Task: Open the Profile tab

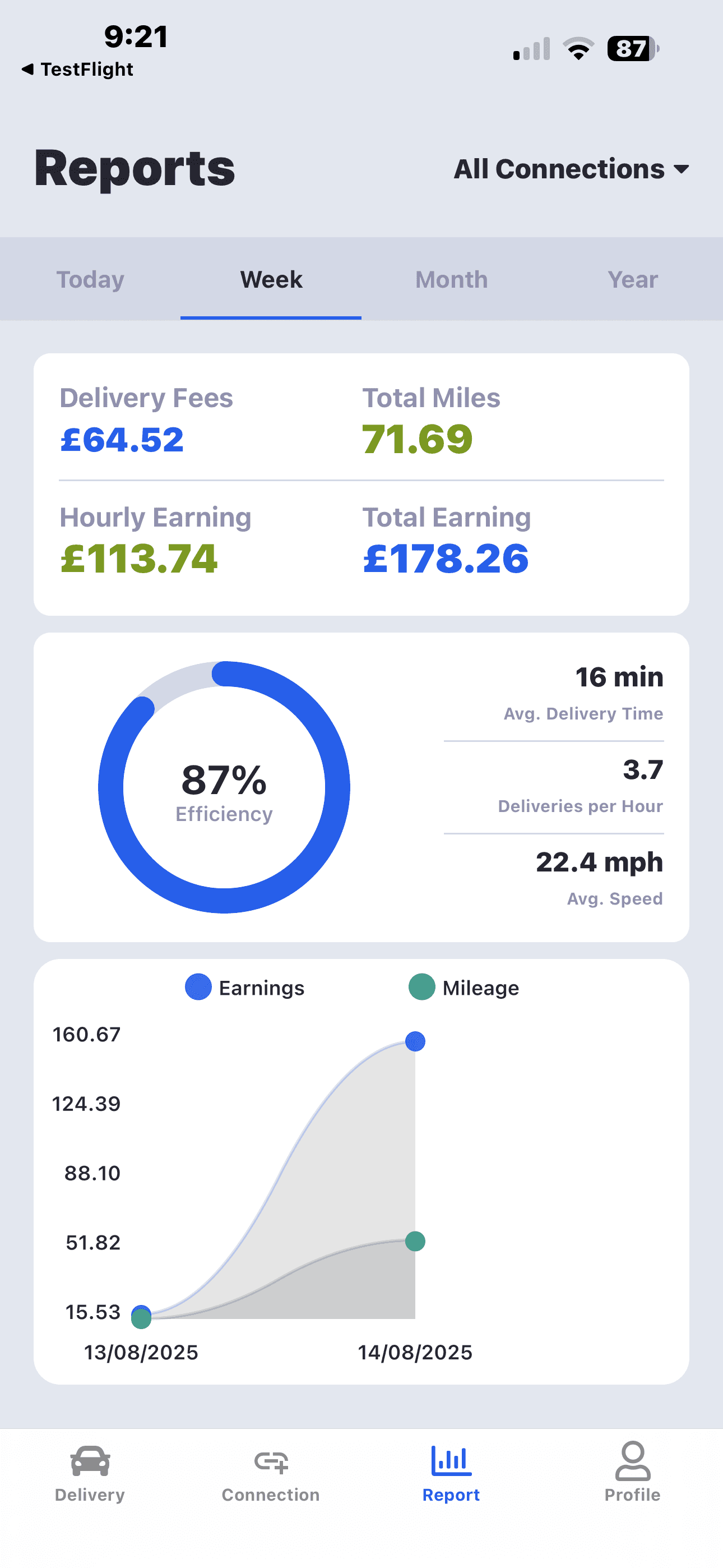Action: click(632, 1472)
